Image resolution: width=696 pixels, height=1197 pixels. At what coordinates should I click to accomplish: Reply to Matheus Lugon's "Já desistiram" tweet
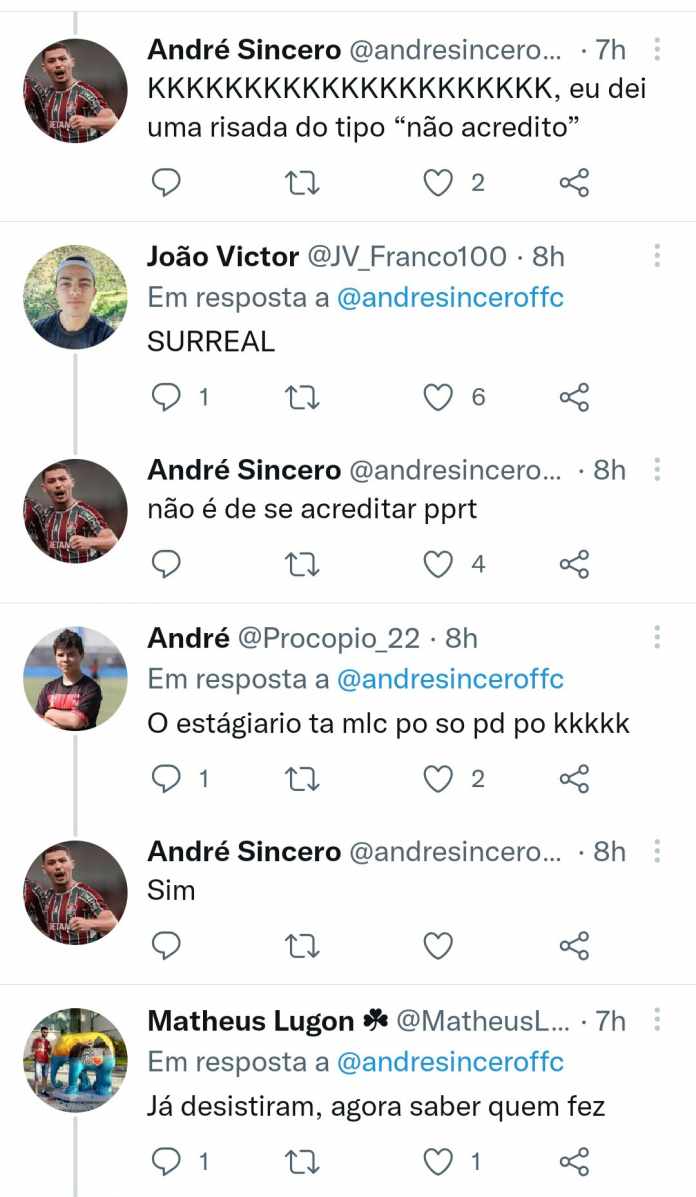click(x=166, y=1161)
